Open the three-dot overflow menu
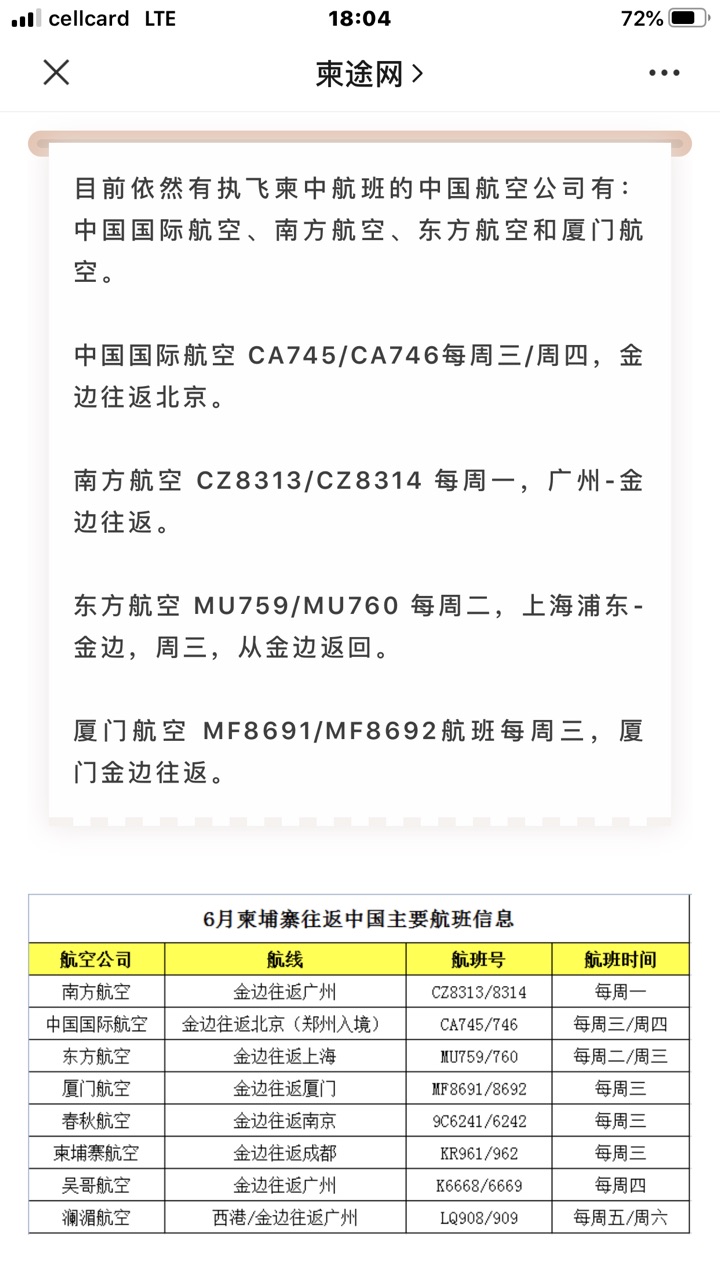Image resolution: width=720 pixels, height=1280 pixels. point(664,73)
